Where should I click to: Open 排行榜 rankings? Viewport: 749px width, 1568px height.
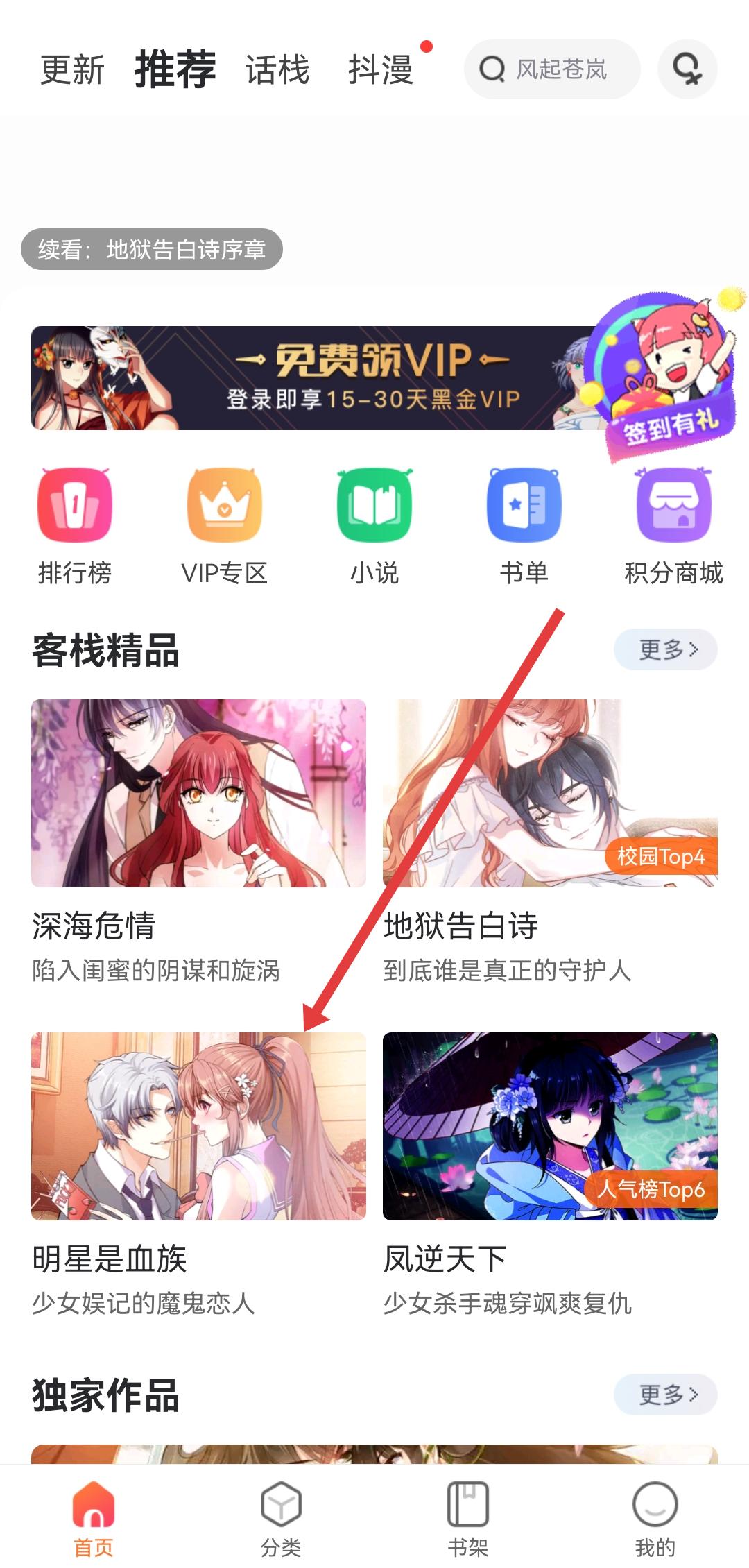[x=75, y=526]
